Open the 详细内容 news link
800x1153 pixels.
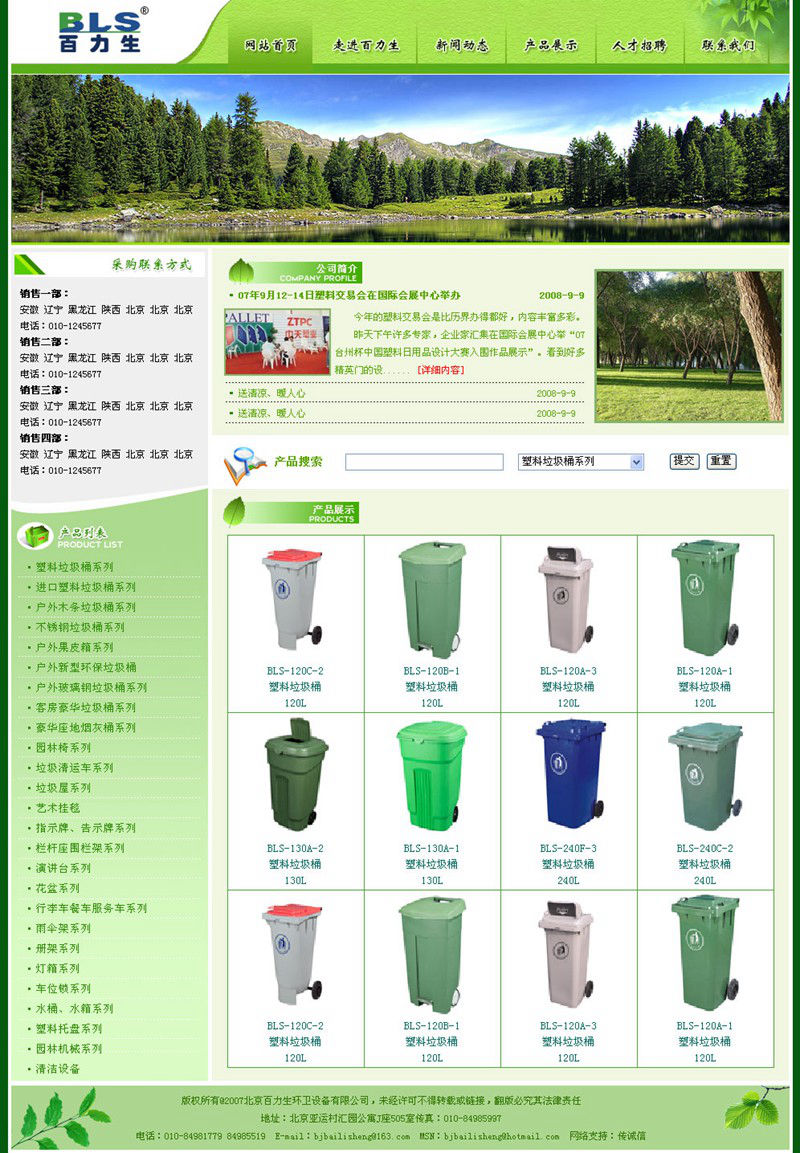point(441,370)
